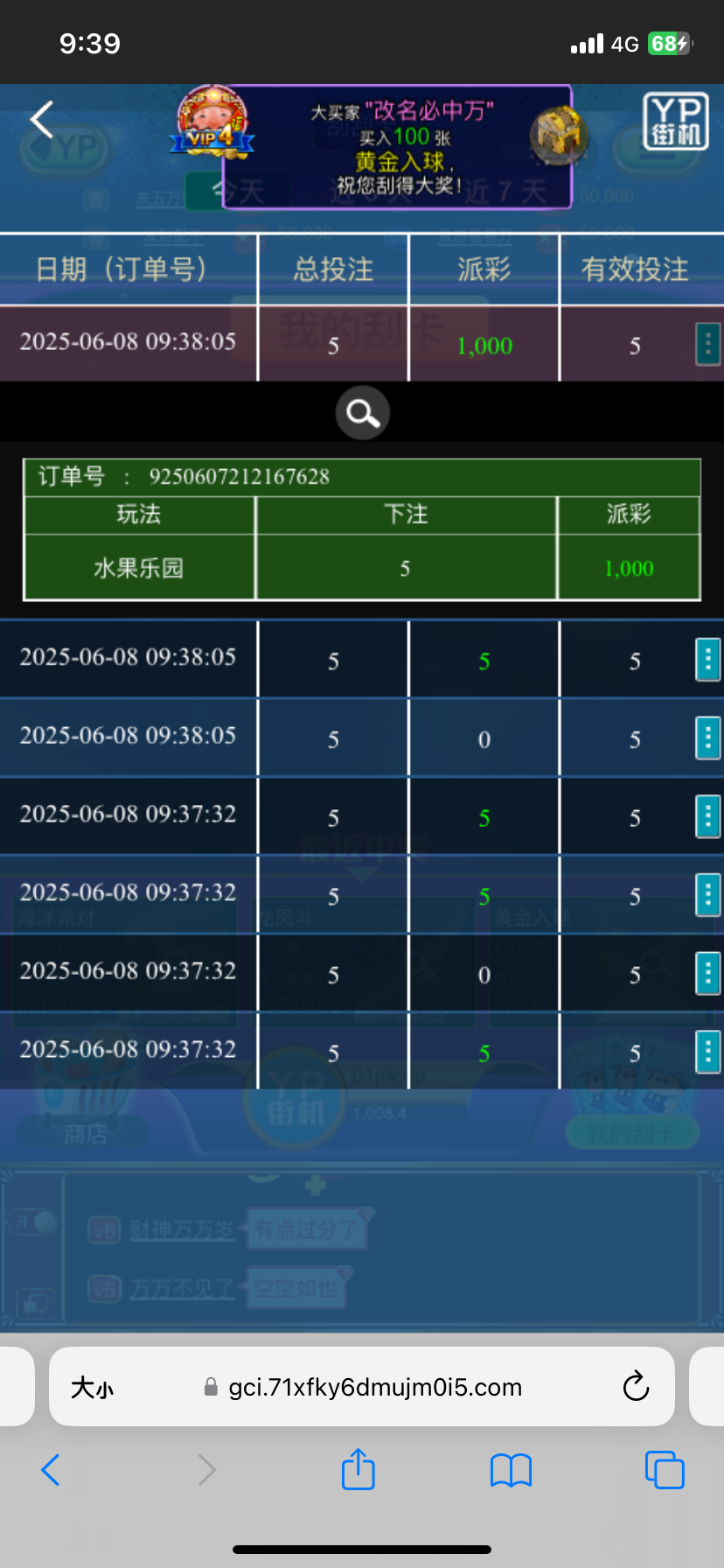This screenshot has width=724, height=1568.
Task: Open the YP street machine icon
Action: [x=675, y=121]
